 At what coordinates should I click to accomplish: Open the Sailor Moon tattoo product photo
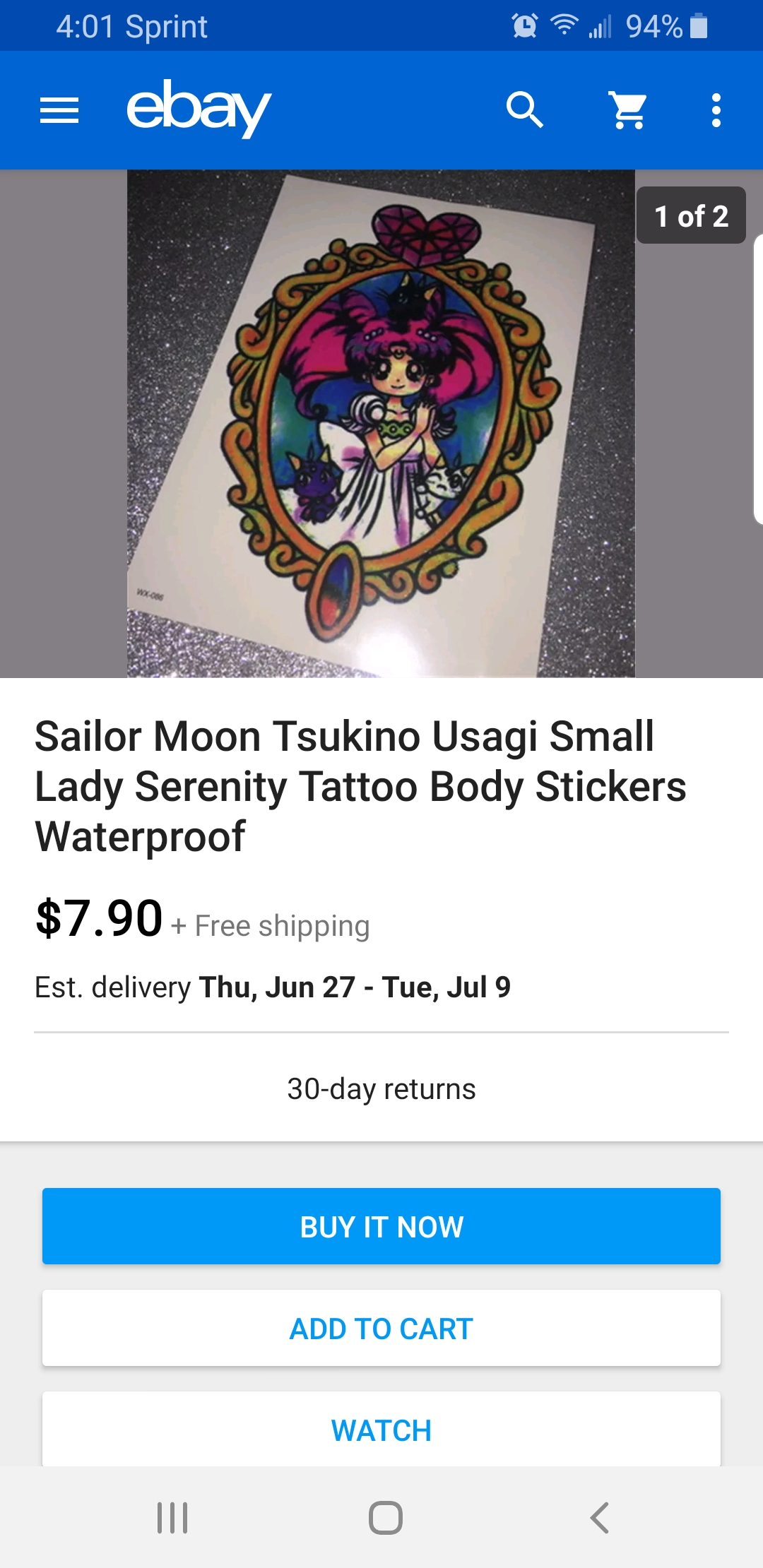(x=381, y=424)
